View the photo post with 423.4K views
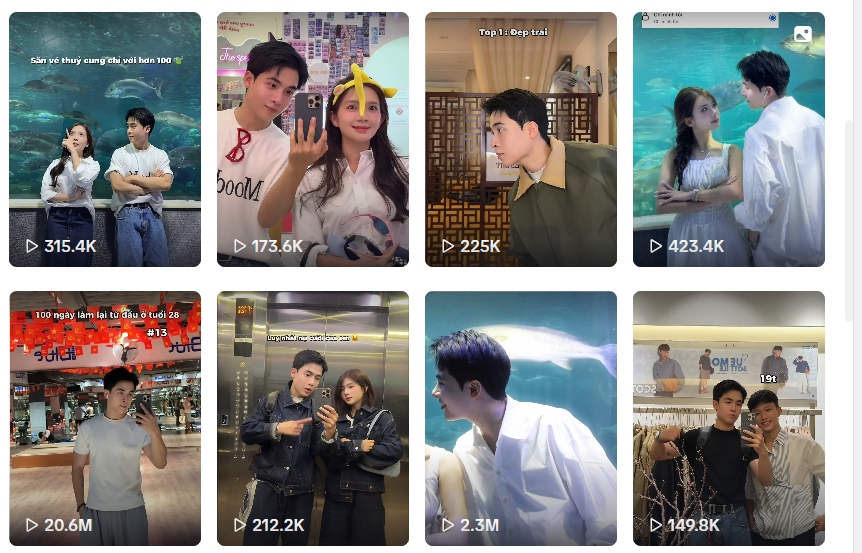862x553 pixels. (x=729, y=140)
